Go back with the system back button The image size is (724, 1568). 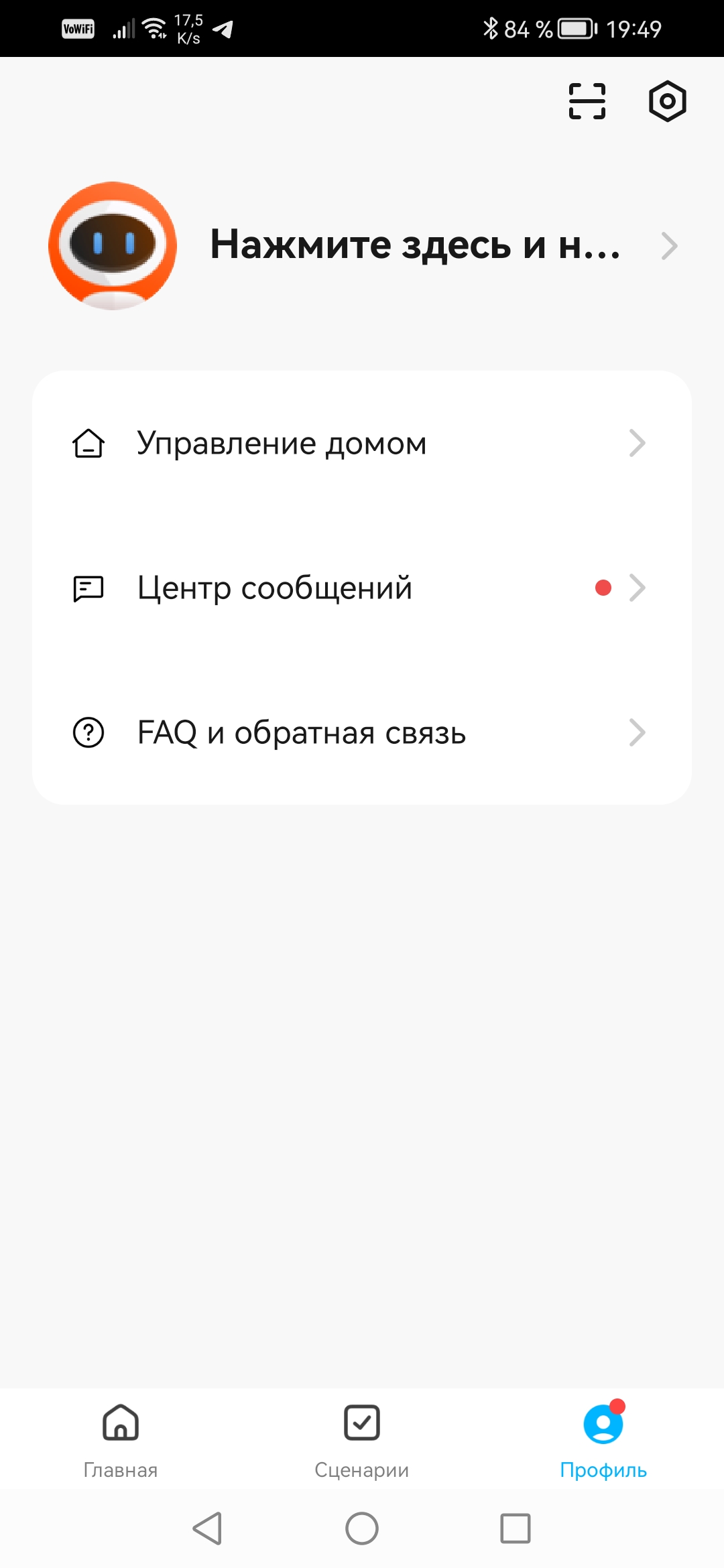[x=207, y=1528]
